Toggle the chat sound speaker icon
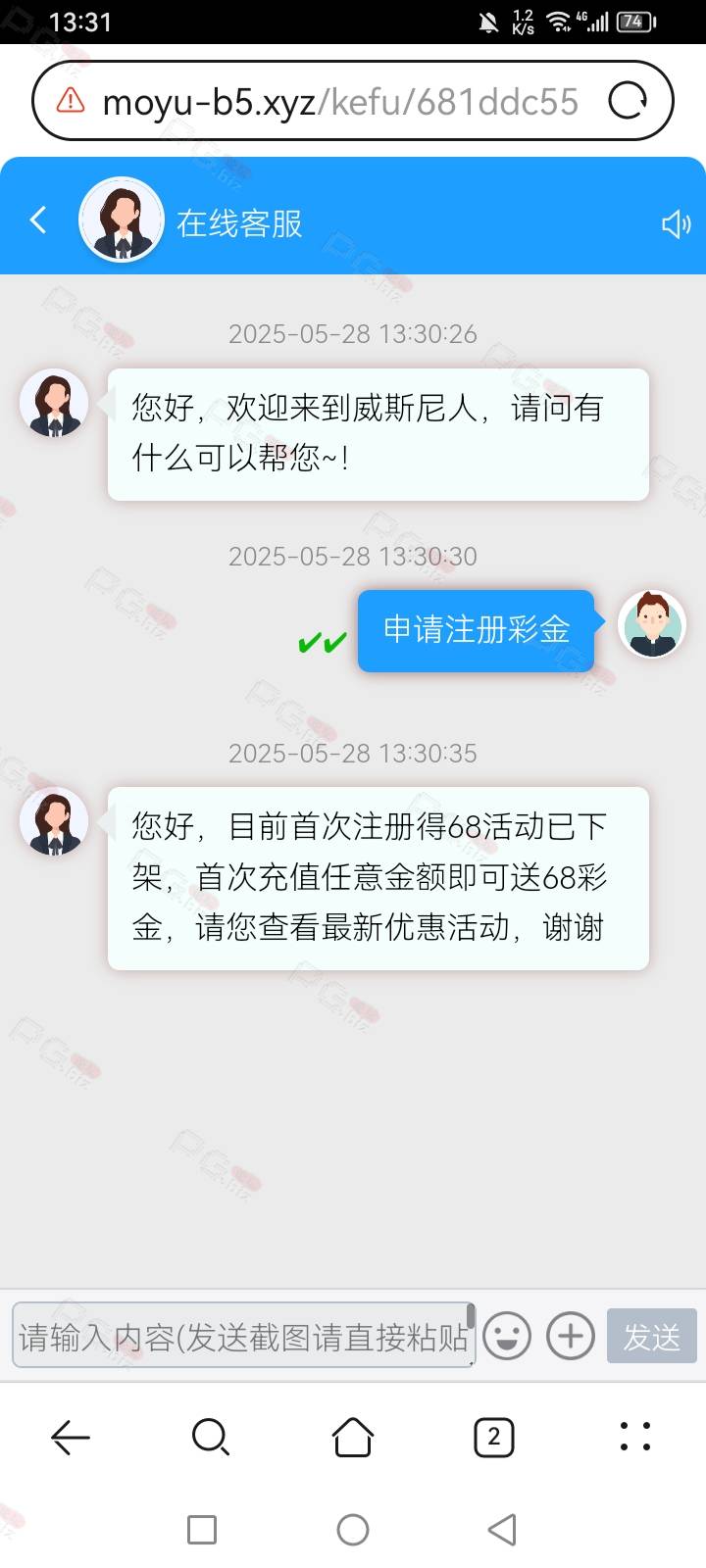The width and height of the screenshot is (706, 1568). 676,224
